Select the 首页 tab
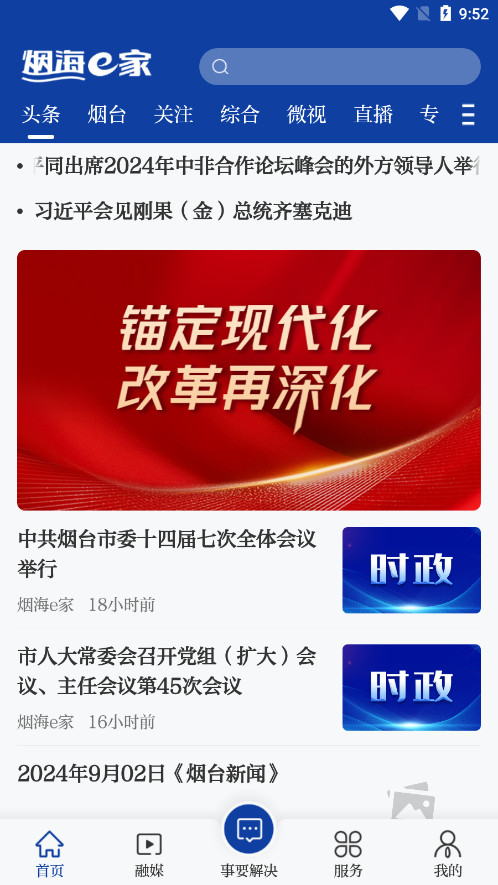 (50, 853)
